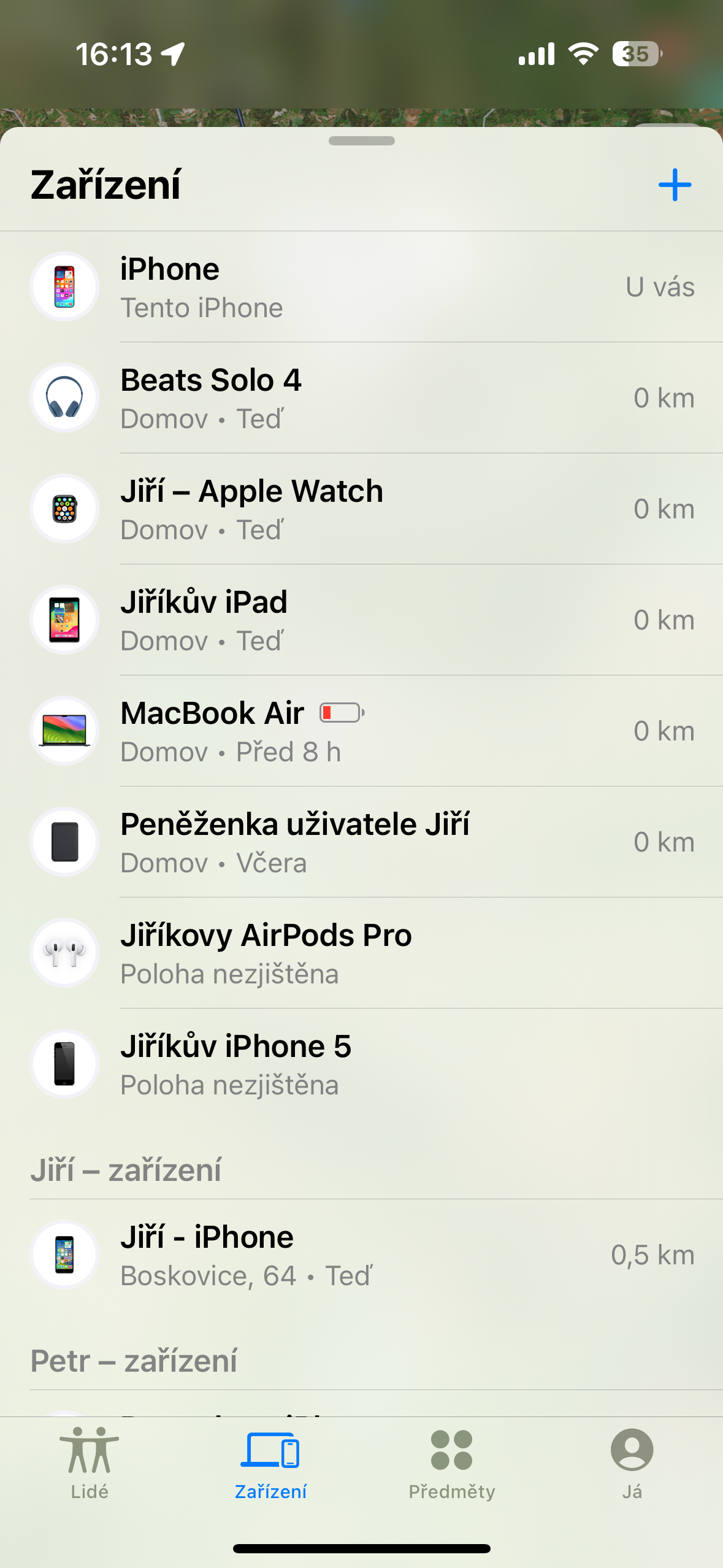
Task: Tap the Peněženka uživatele Jiří wallet icon
Action: point(64,842)
